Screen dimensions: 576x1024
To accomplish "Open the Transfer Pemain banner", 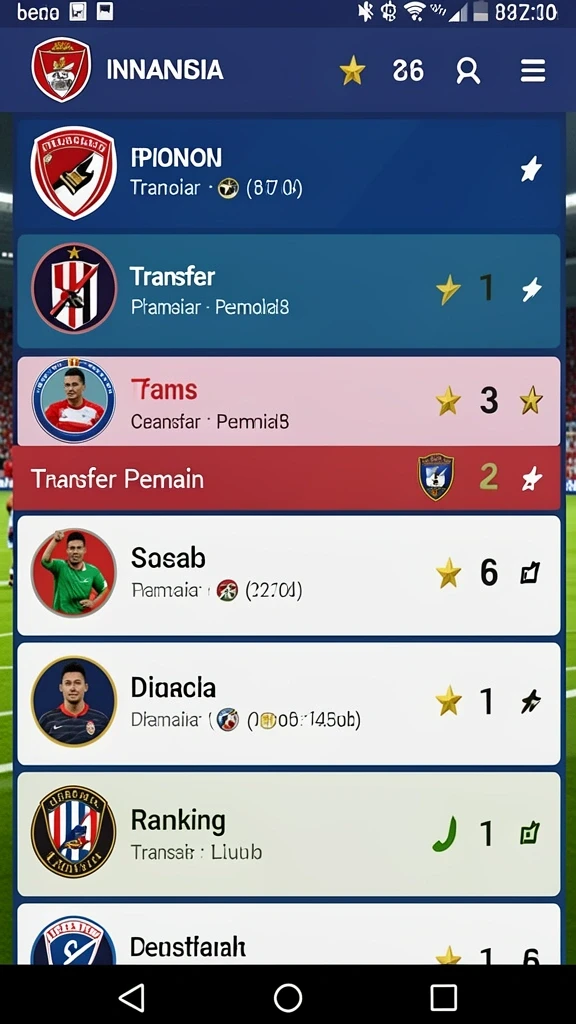I will coord(286,478).
